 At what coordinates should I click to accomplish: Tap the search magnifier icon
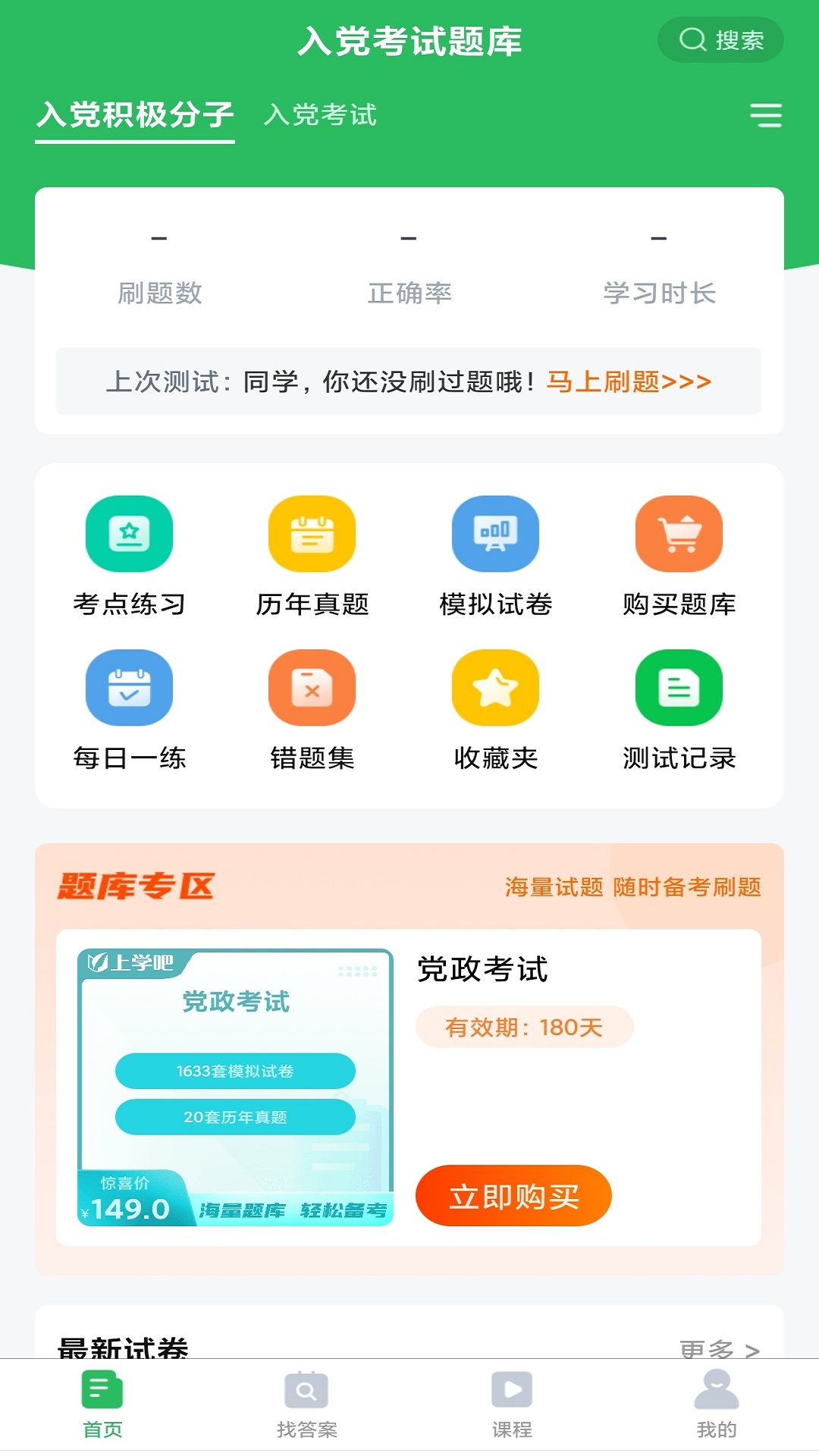718,39
